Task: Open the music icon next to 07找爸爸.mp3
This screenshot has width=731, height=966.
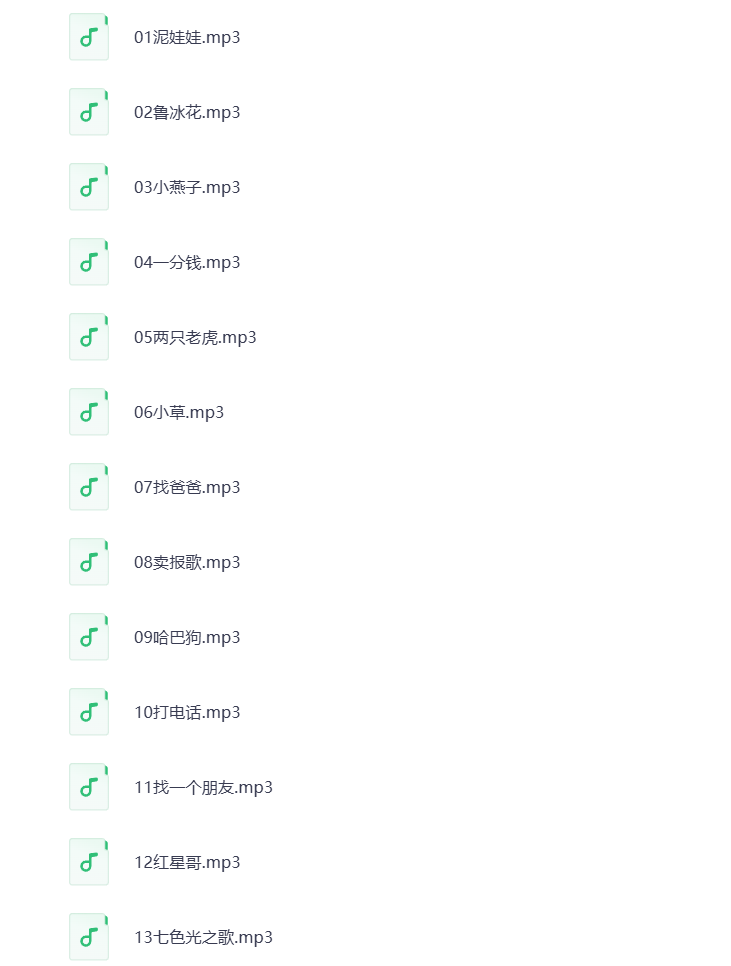Action: (x=88, y=487)
